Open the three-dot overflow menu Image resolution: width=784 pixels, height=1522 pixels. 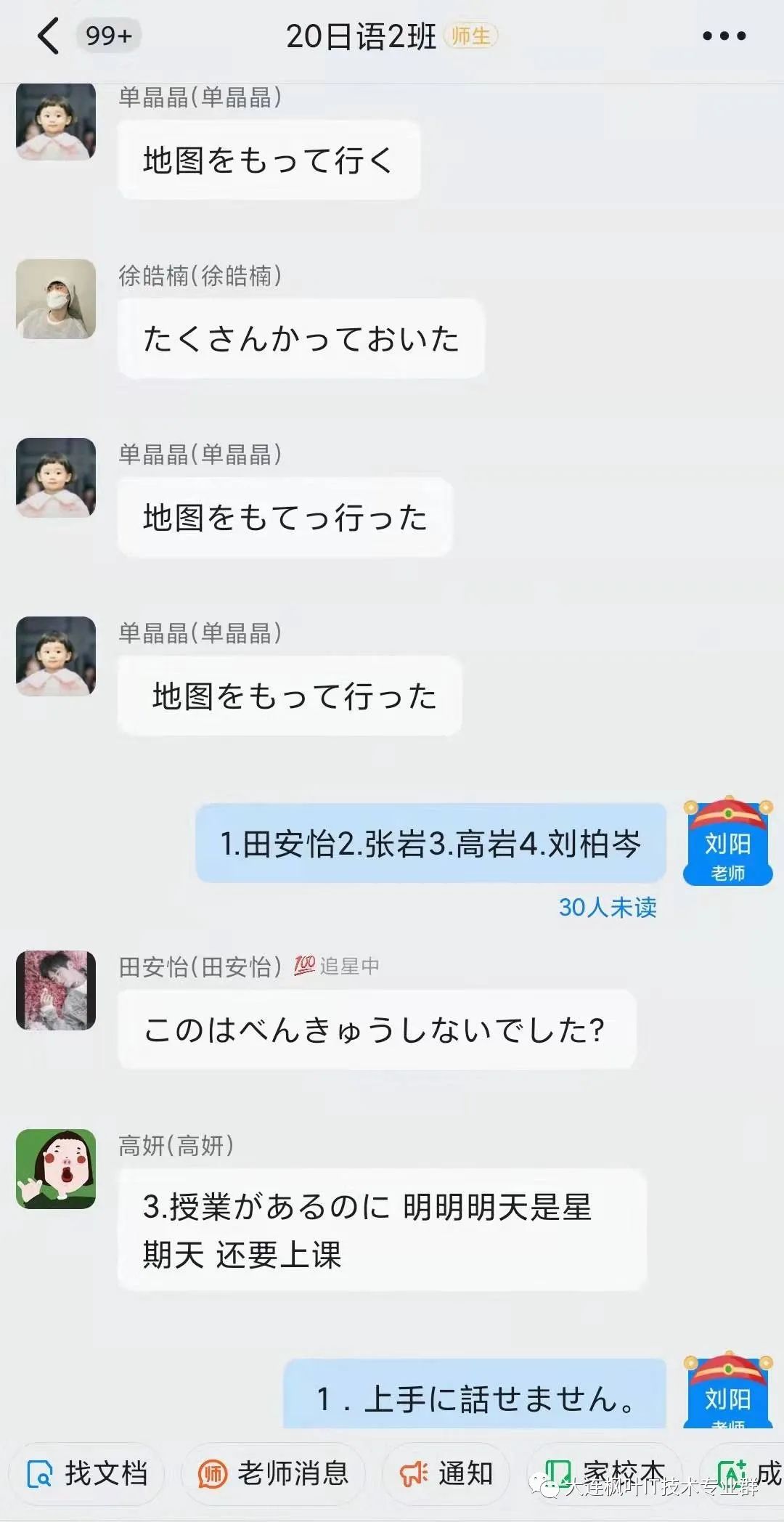click(x=724, y=36)
